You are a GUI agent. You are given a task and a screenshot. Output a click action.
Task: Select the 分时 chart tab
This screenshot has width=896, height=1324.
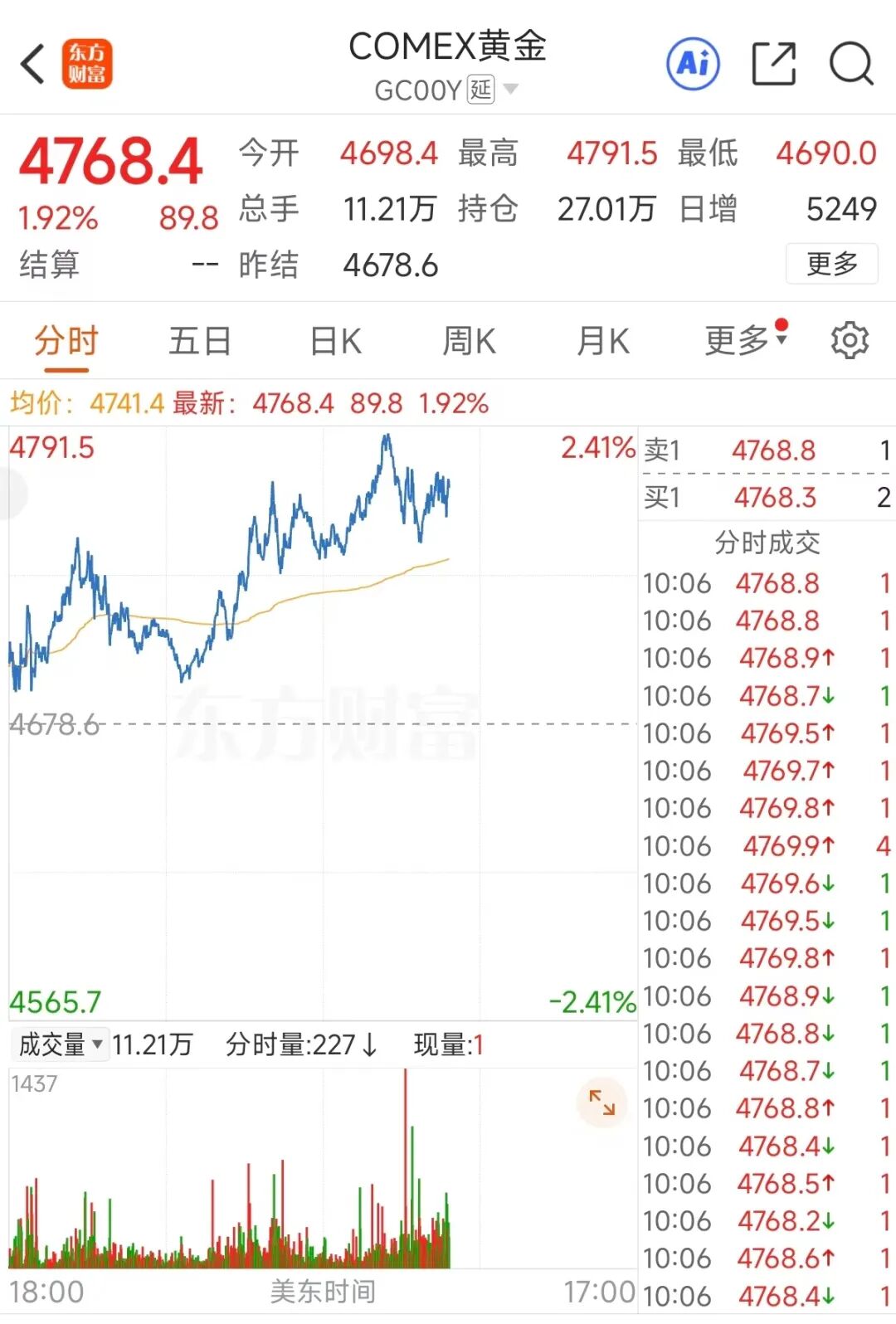66,341
